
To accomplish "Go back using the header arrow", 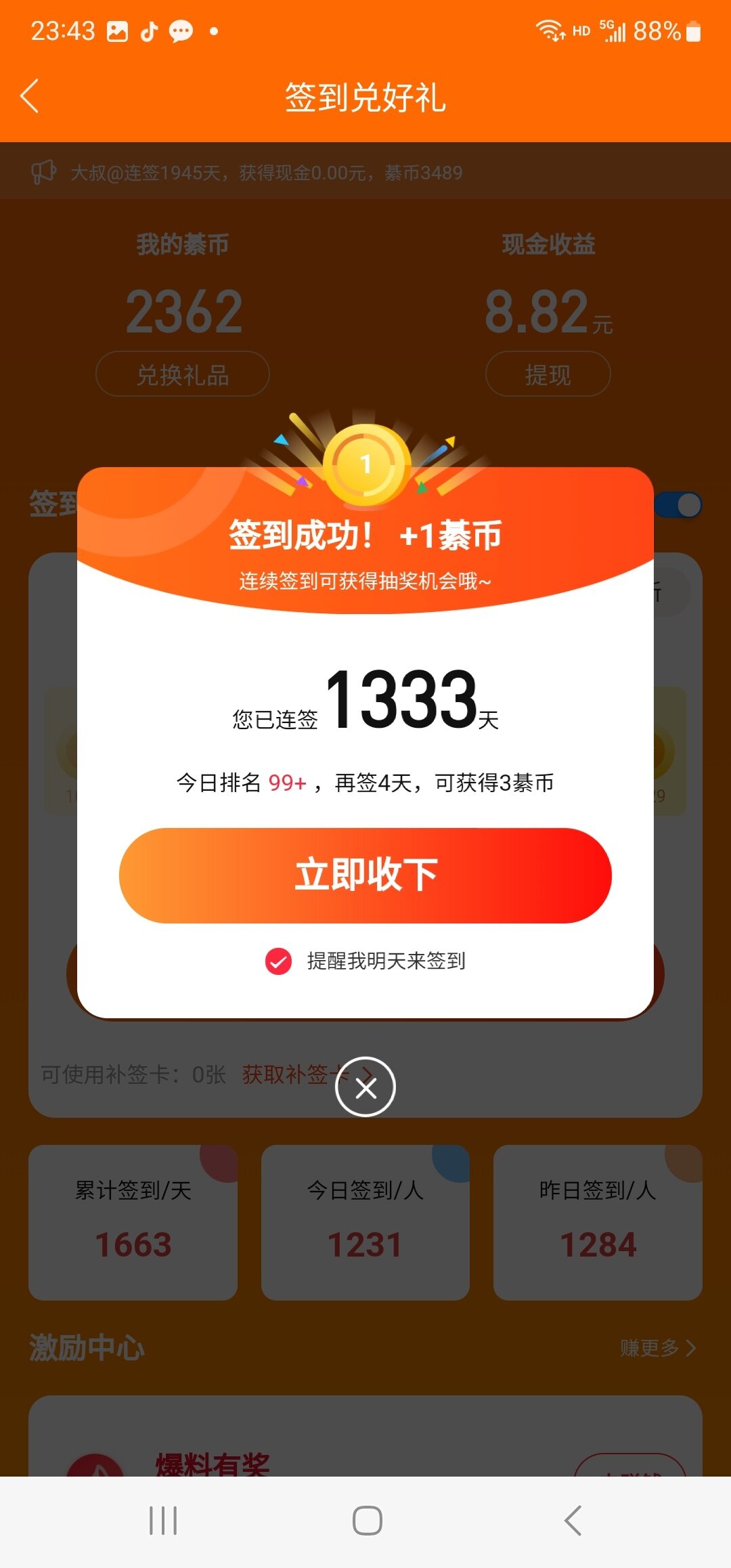I will pyautogui.click(x=30, y=96).
